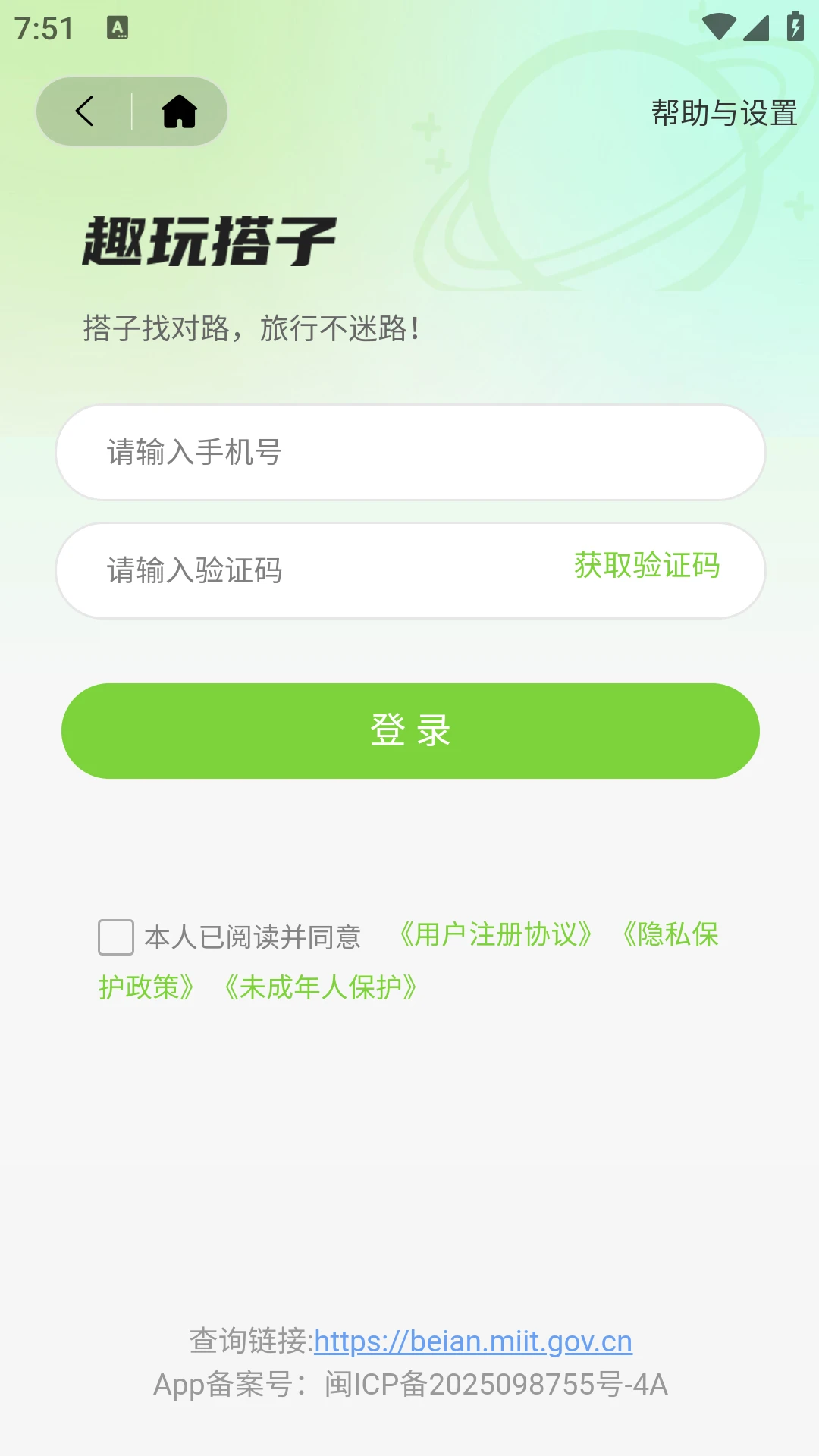Tap the back arrow navigation icon
819x1456 pixels.
[83, 111]
